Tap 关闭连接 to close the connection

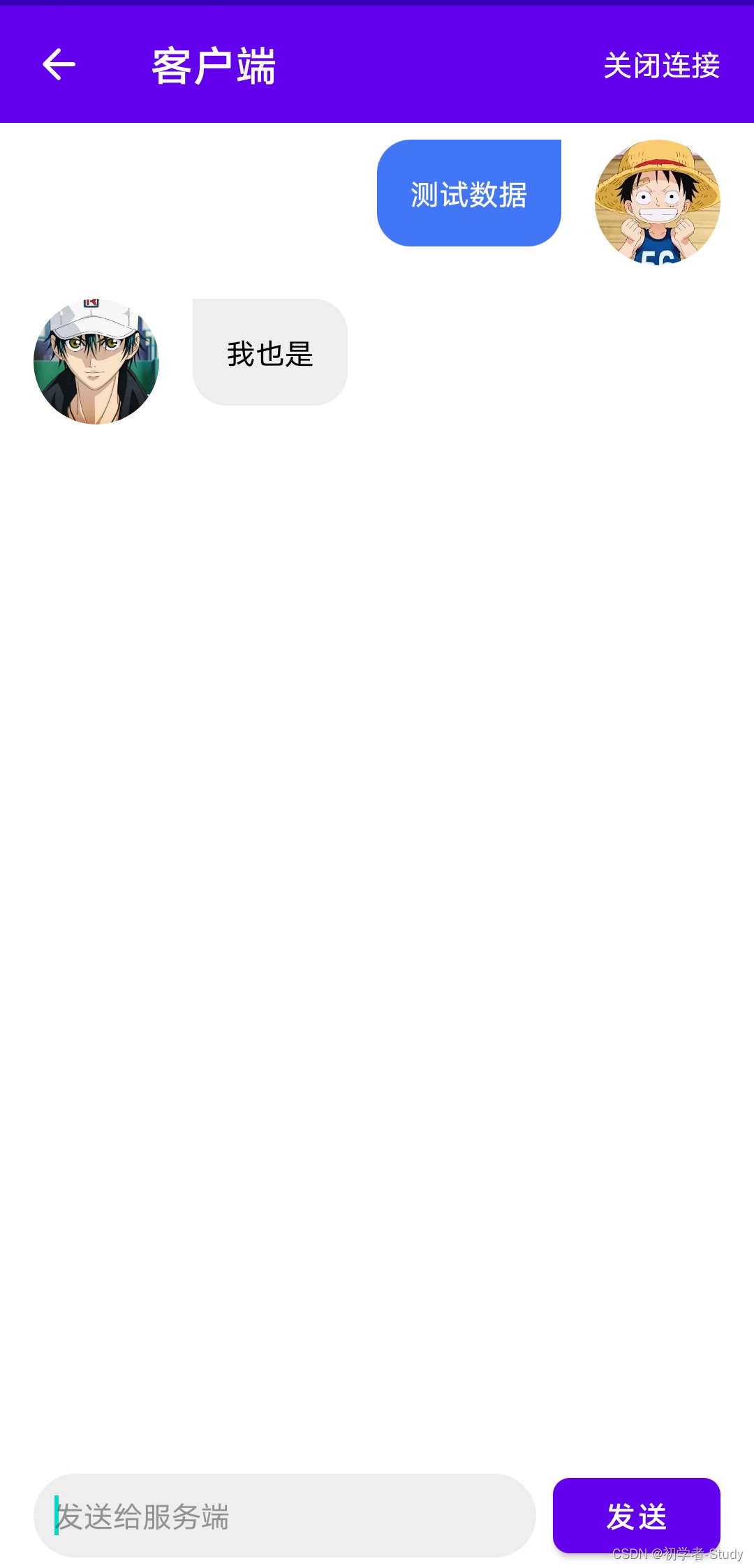click(x=661, y=66)
